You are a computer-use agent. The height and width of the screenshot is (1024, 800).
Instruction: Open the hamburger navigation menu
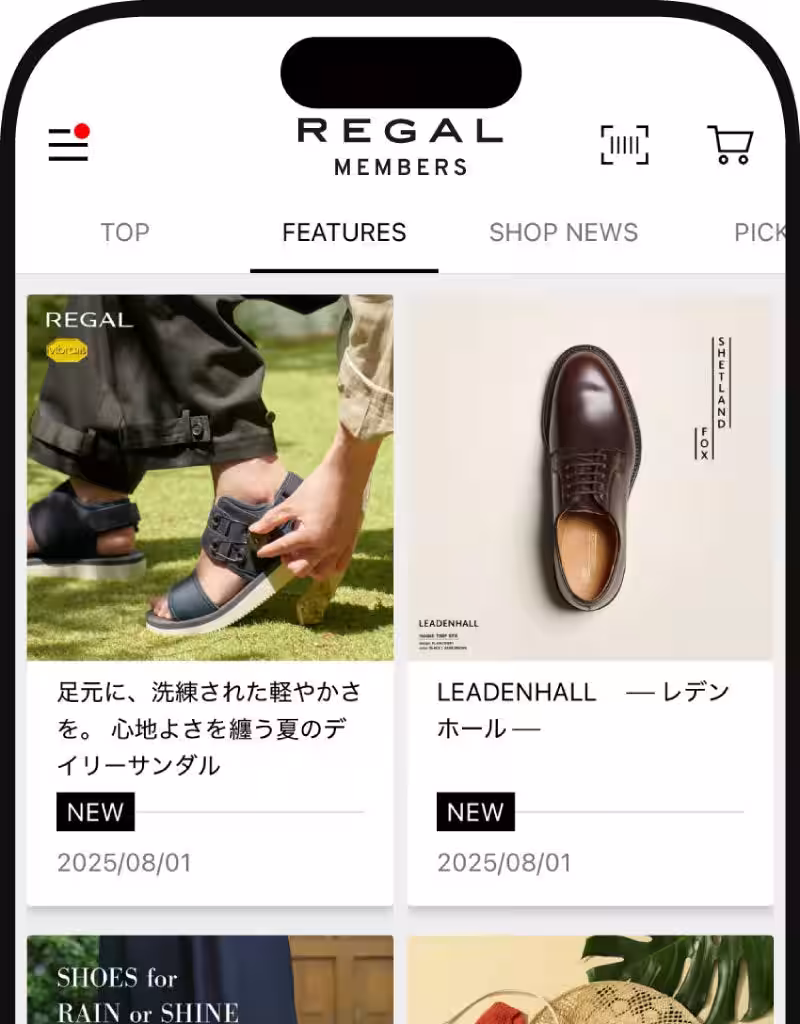68,146
